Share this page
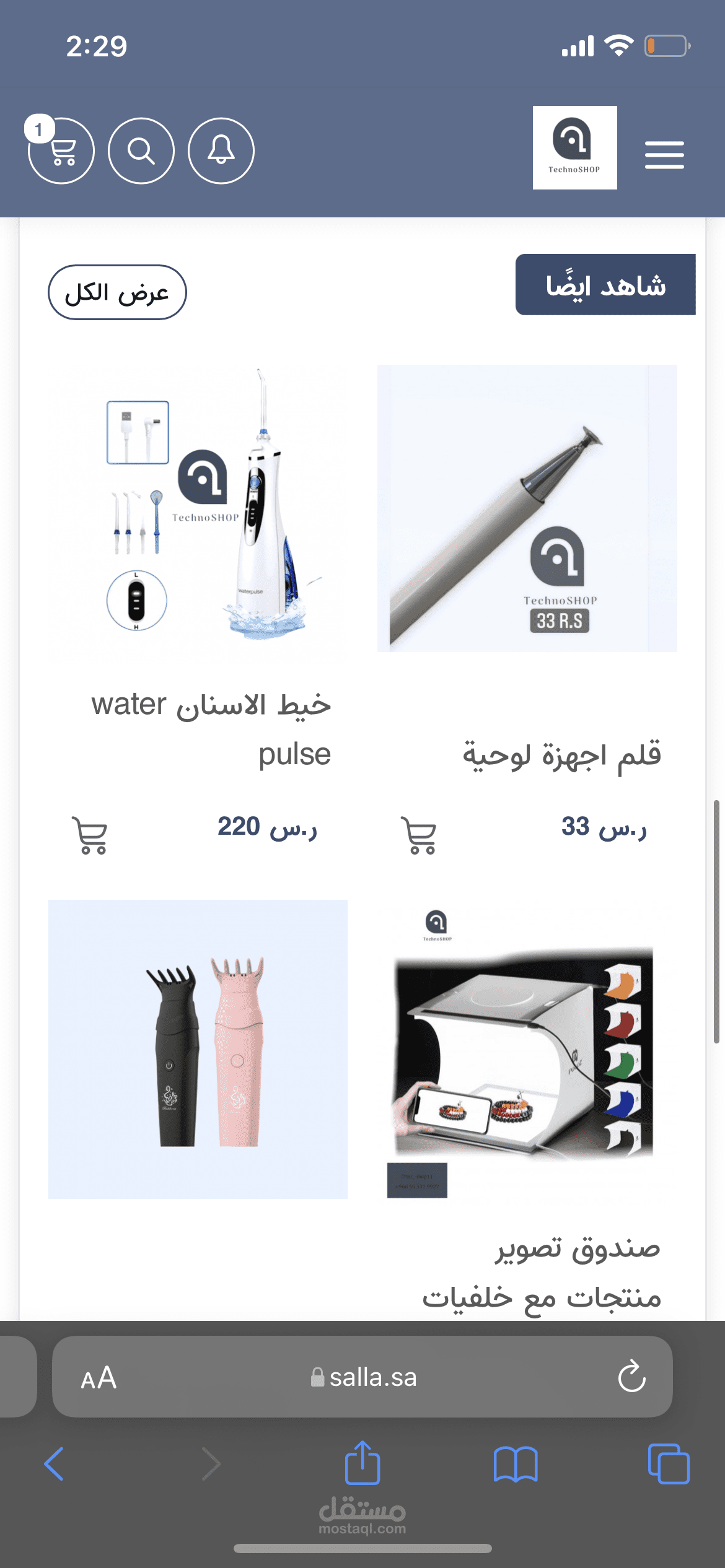This screenshot has height=1568, width=725. [x=362, y=1463]
